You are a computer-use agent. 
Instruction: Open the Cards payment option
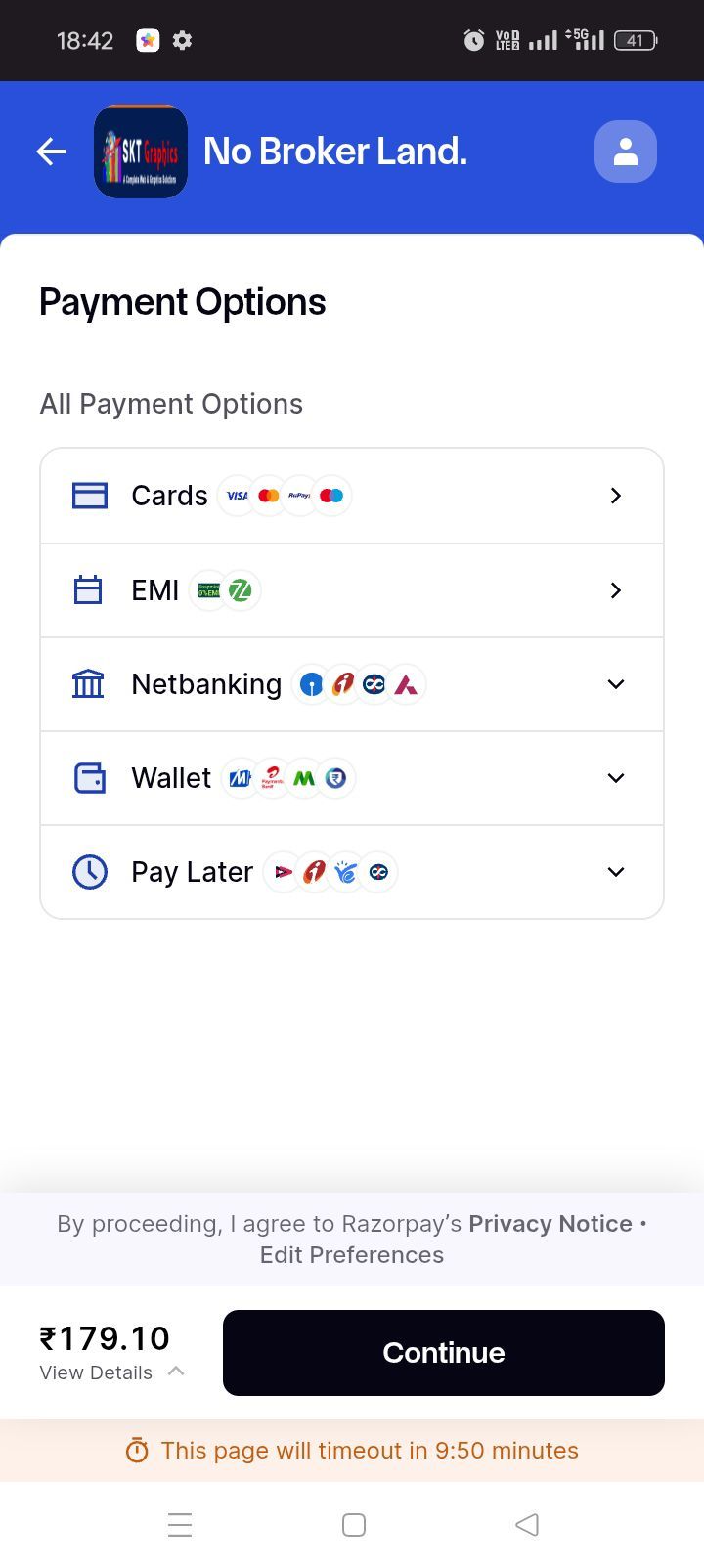pyautogui.click(x=352, y=496)
